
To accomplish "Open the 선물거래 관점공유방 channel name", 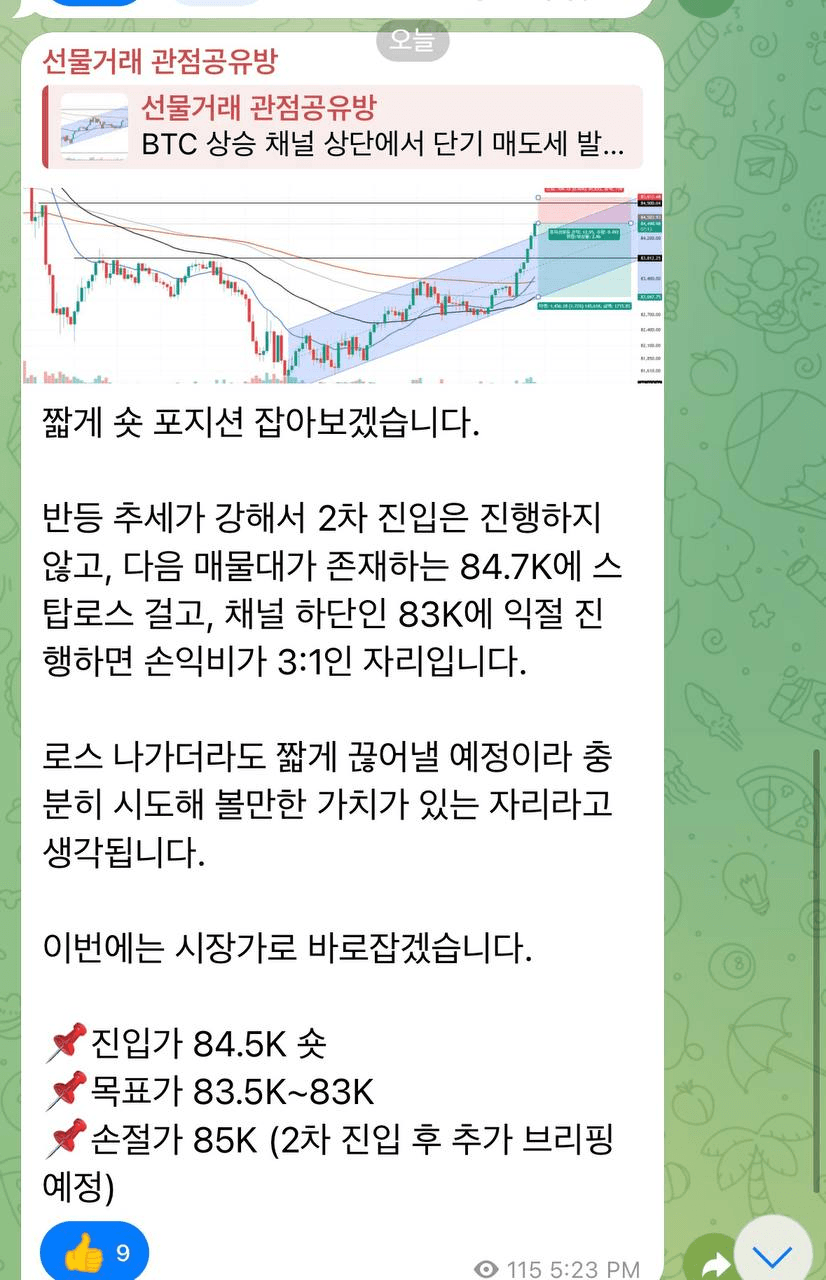I will click(158, 61).
